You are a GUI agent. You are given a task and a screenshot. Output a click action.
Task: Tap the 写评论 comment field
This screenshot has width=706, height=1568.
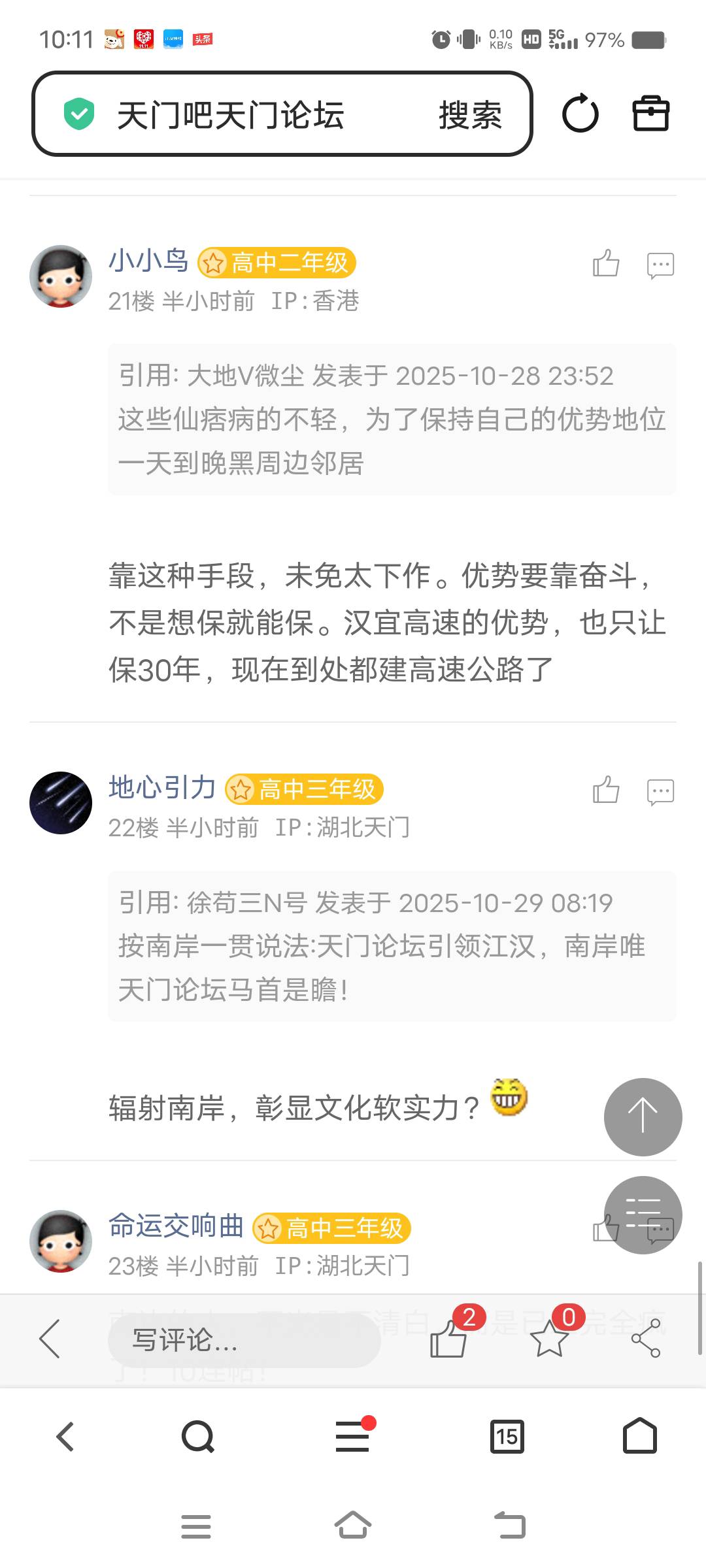[244, 1340]
